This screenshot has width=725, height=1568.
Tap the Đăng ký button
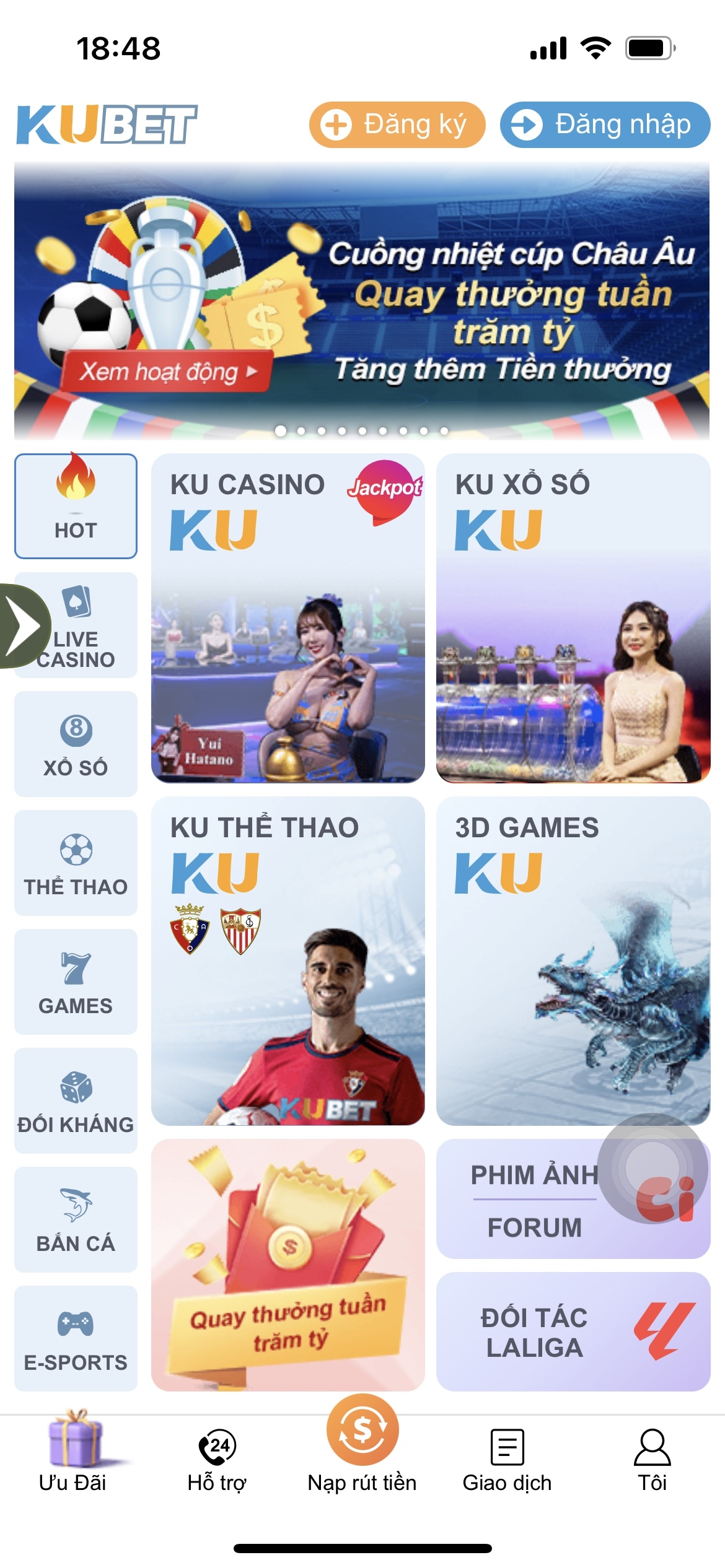tap(397, 124)
